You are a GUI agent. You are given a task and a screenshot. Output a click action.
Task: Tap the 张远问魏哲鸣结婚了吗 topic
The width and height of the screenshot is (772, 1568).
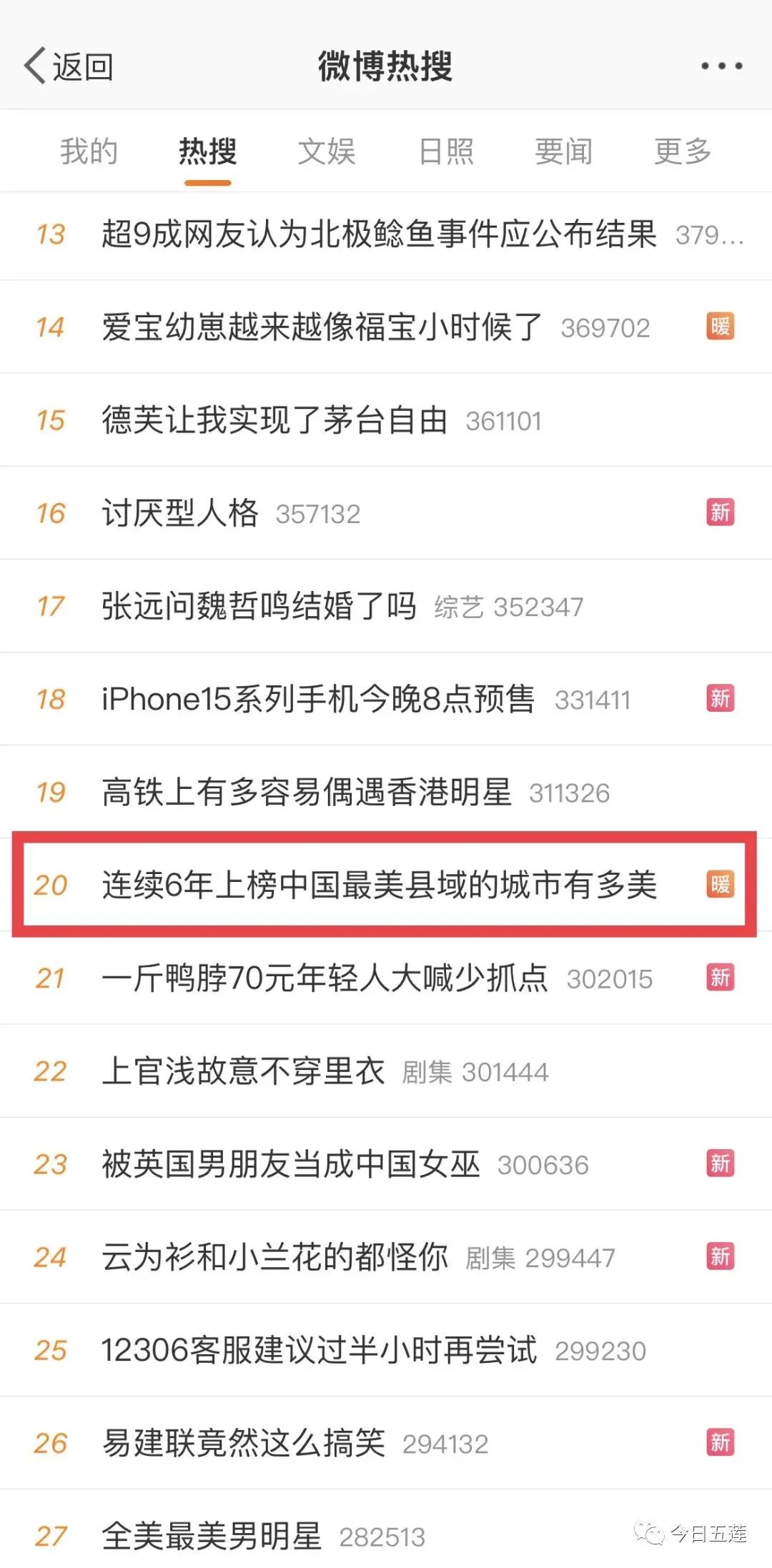[x=259, y=606]
